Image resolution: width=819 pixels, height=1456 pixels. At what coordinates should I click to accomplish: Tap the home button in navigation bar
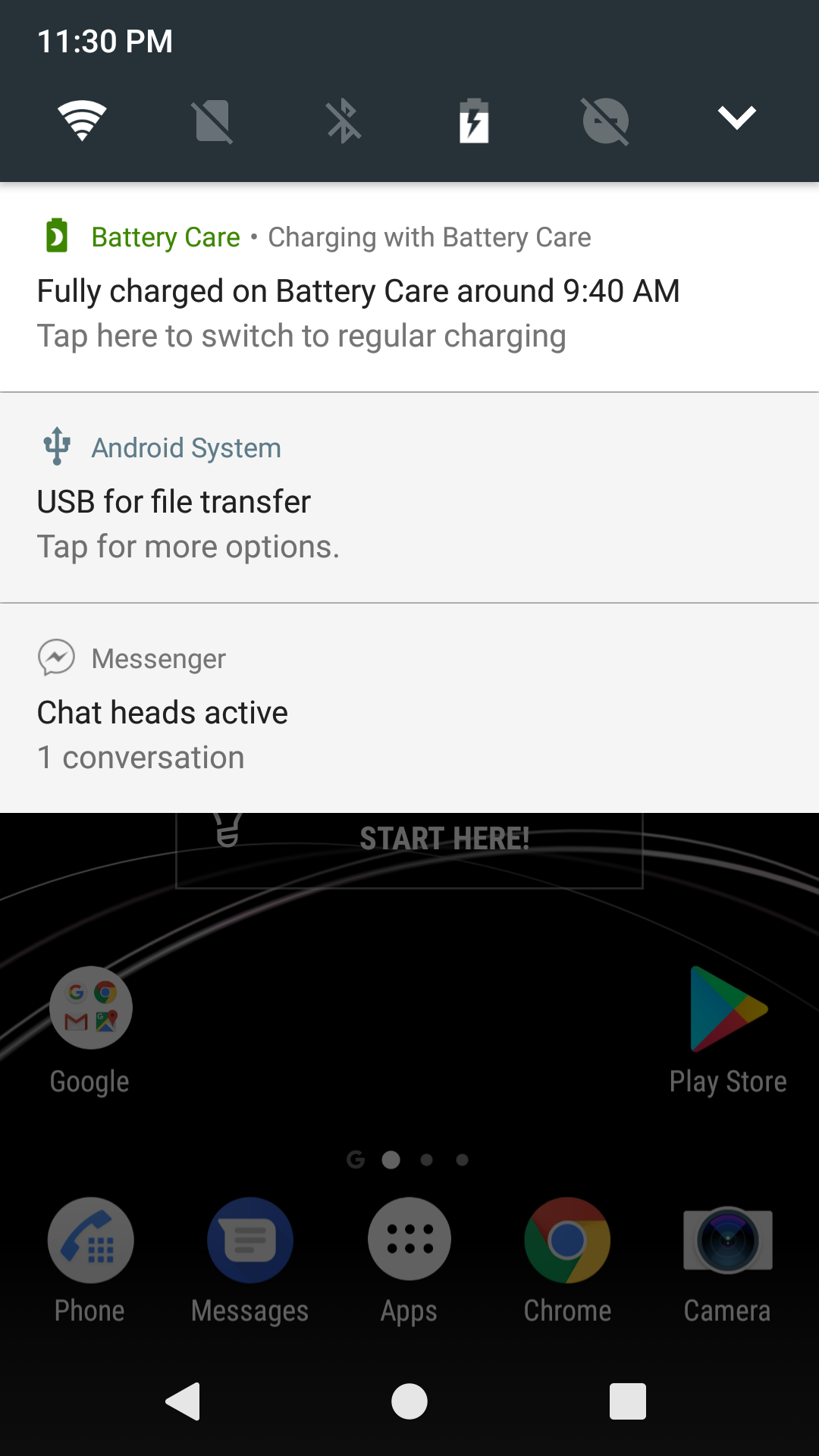pos(409,1401)
